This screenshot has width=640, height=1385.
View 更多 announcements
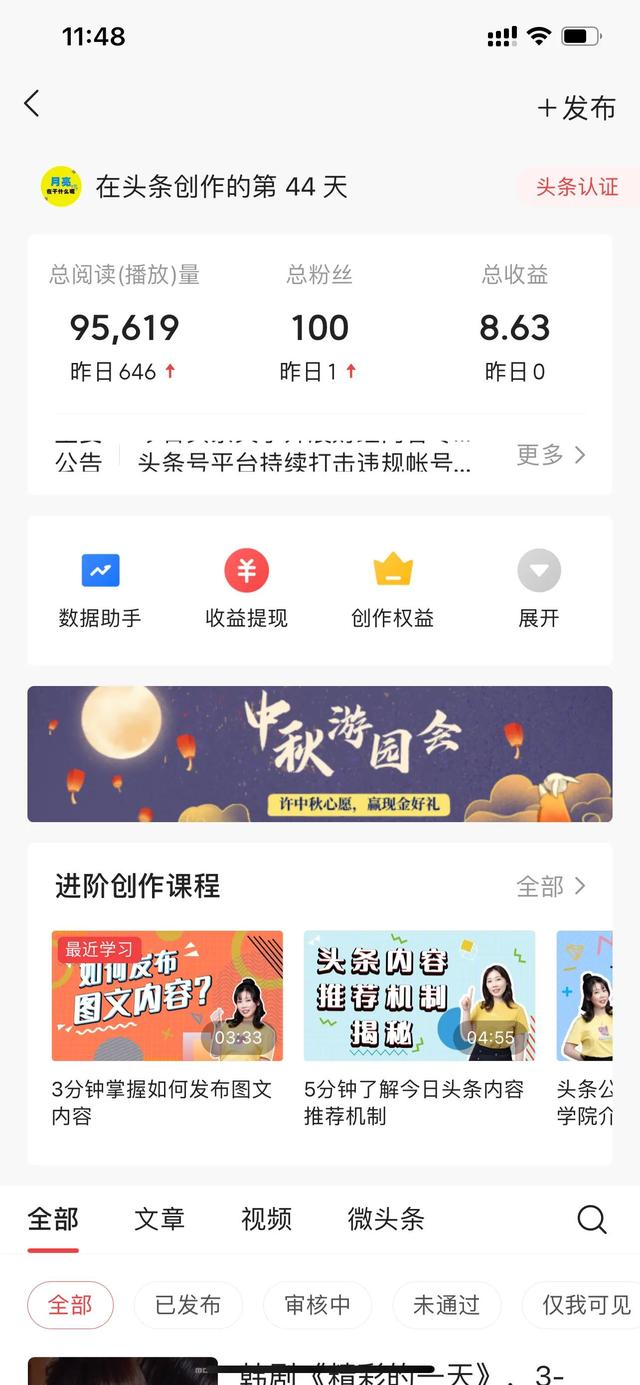click(550, 455)
